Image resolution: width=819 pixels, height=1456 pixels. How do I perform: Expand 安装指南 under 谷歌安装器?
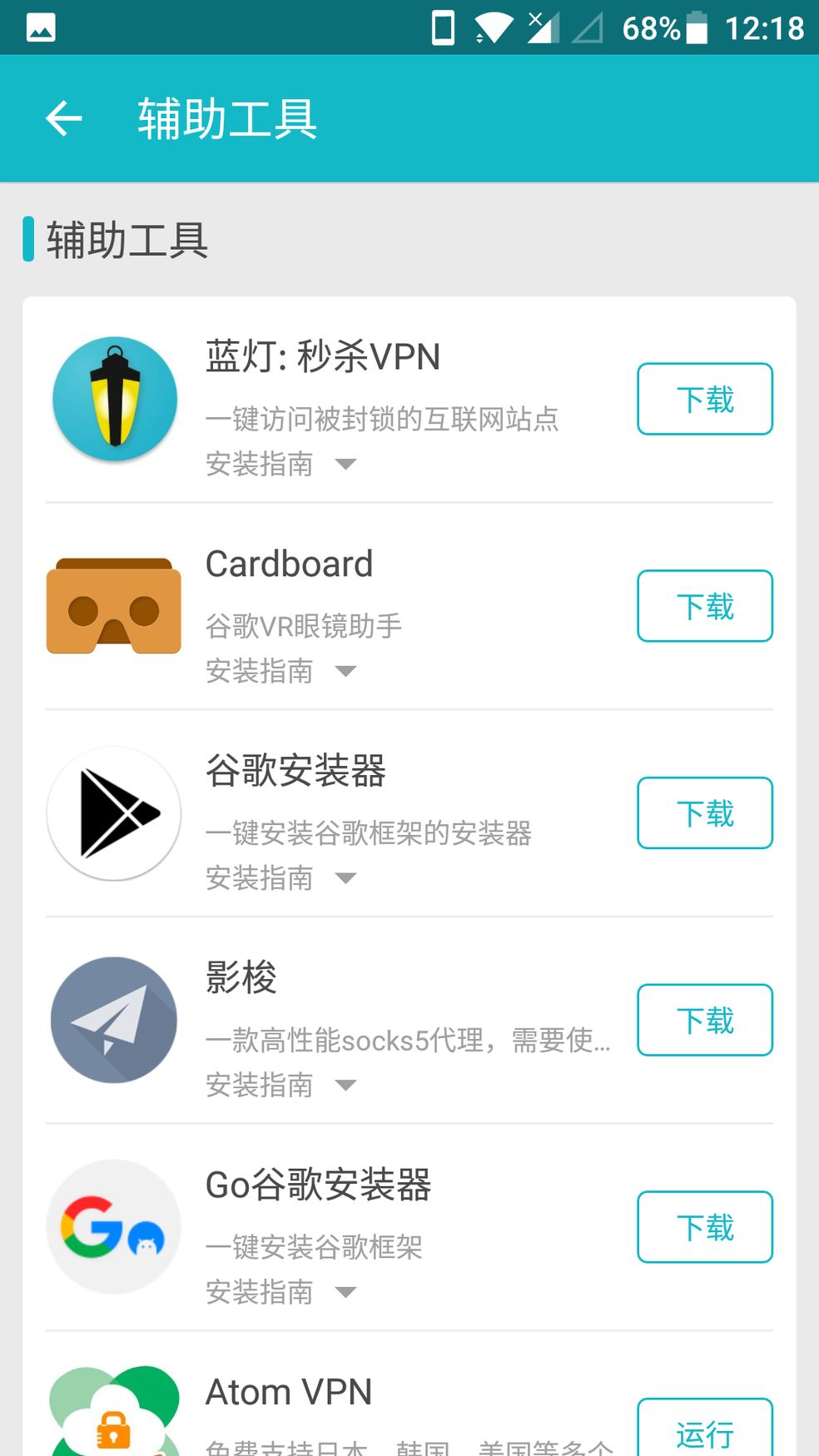click(280, 878)
